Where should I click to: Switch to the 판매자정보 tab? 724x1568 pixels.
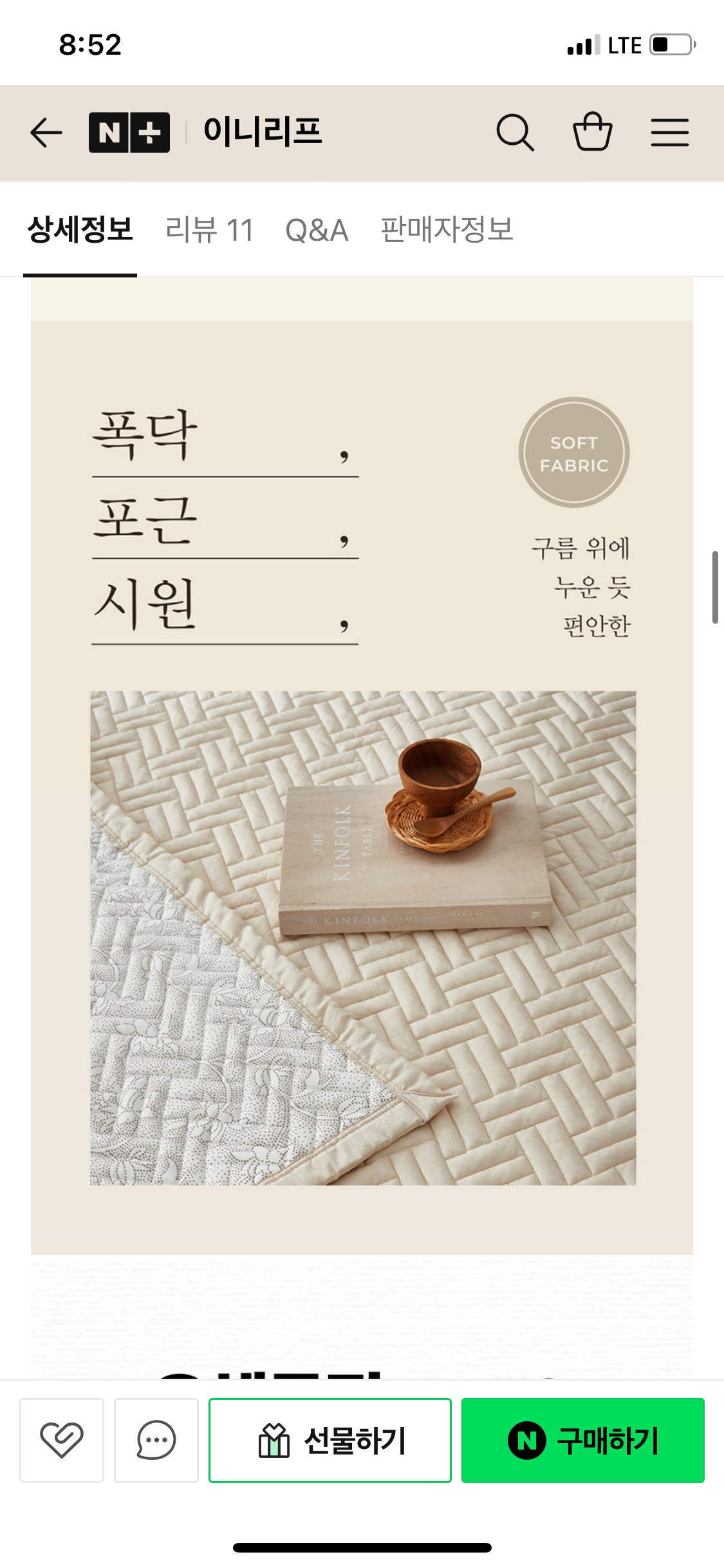447,230
